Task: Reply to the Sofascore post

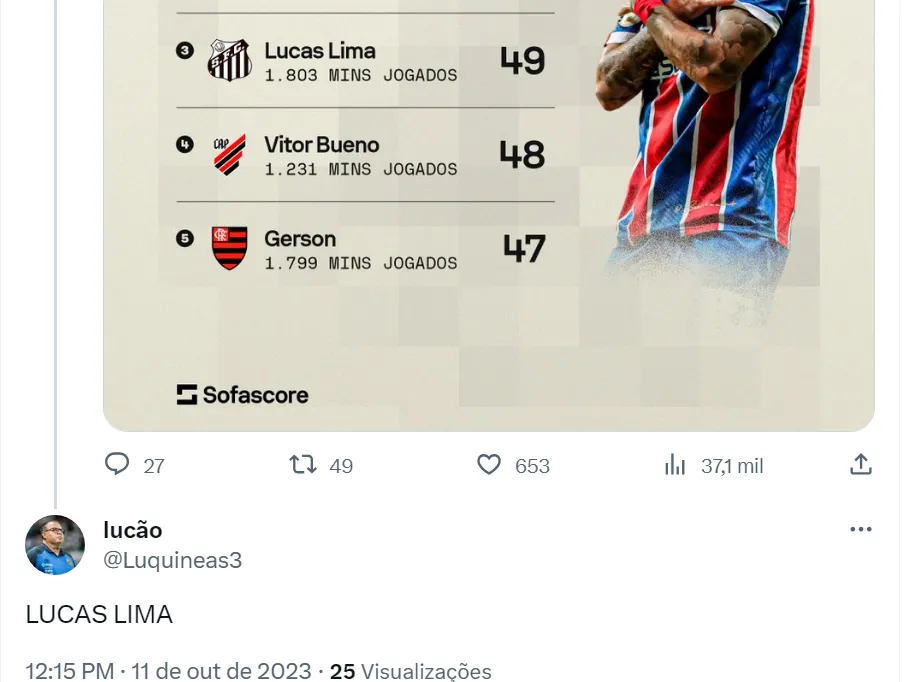Action: click(x=118, y=465)
